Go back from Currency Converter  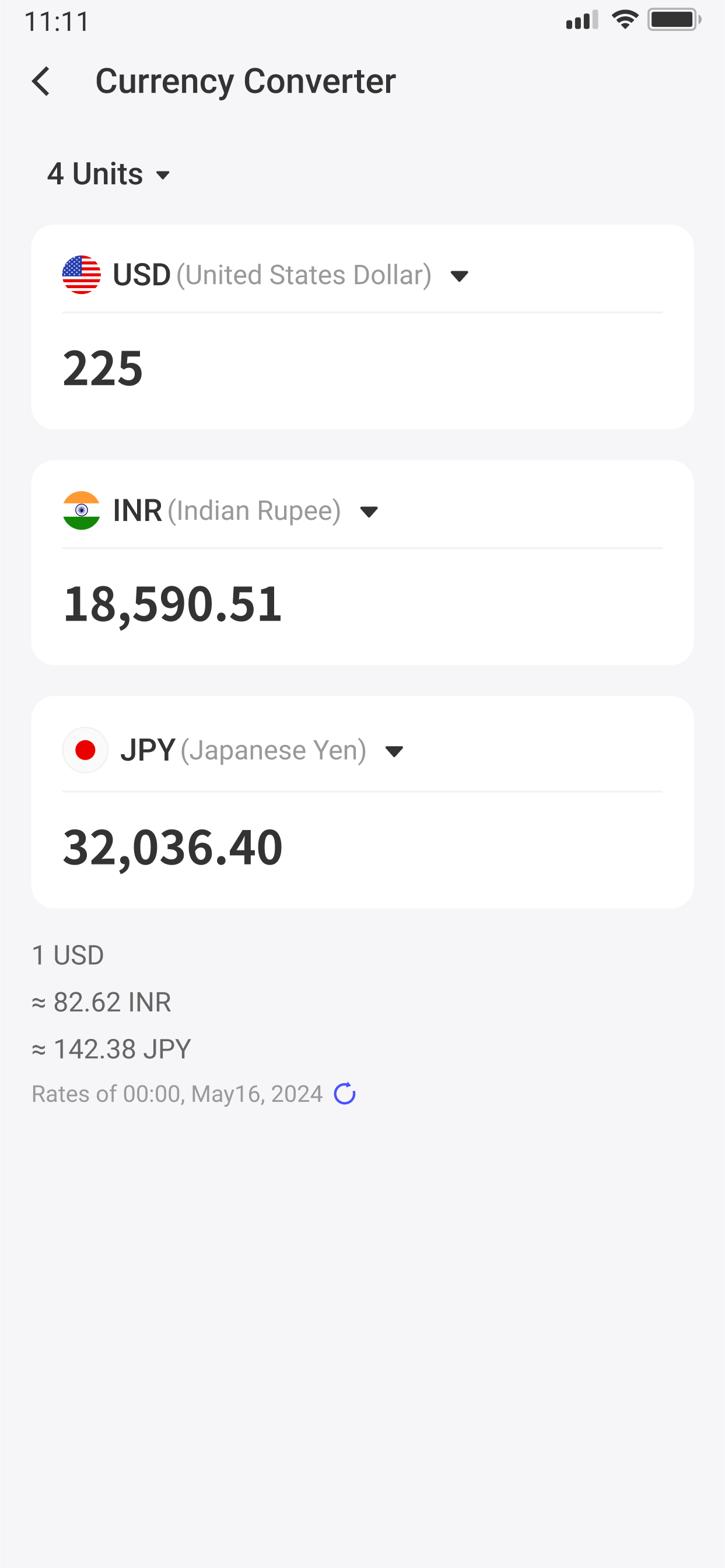(41, 82)
